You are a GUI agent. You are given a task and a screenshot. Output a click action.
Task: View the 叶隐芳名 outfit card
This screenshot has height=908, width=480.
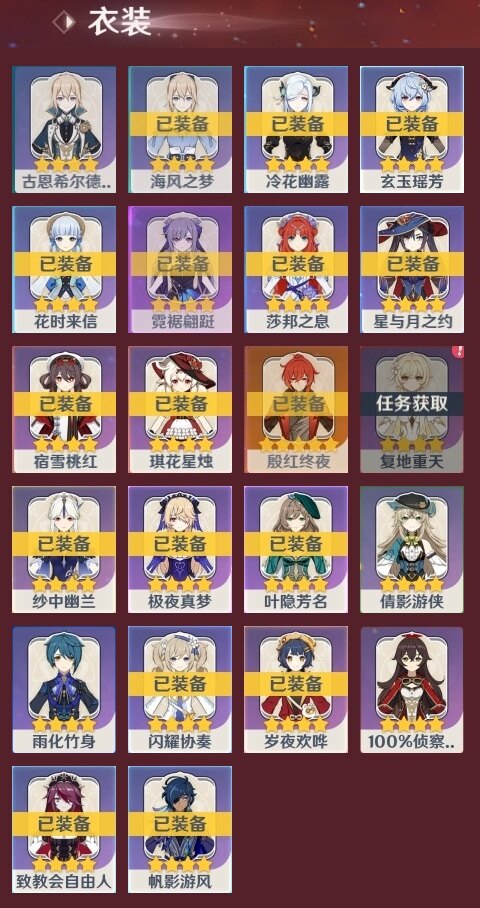tap(296, 550)
